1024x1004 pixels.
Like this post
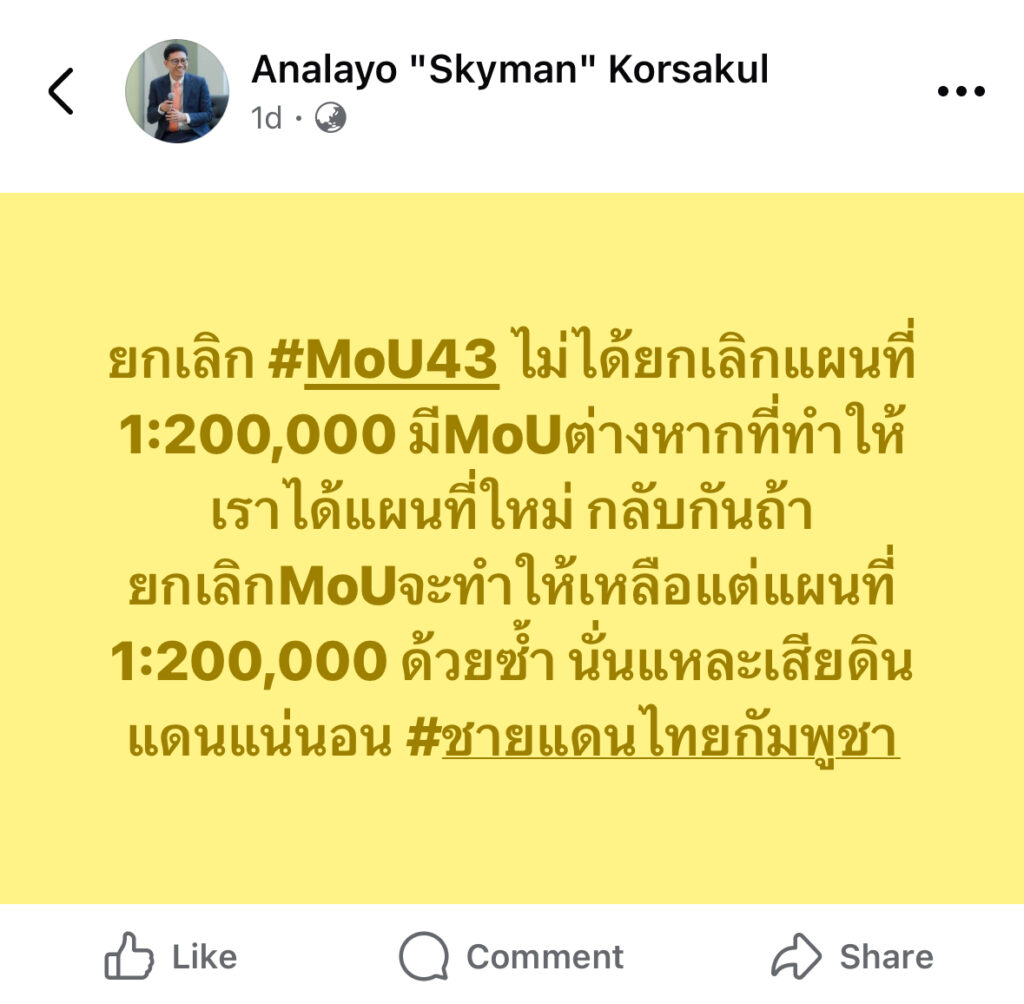(171, 956)
